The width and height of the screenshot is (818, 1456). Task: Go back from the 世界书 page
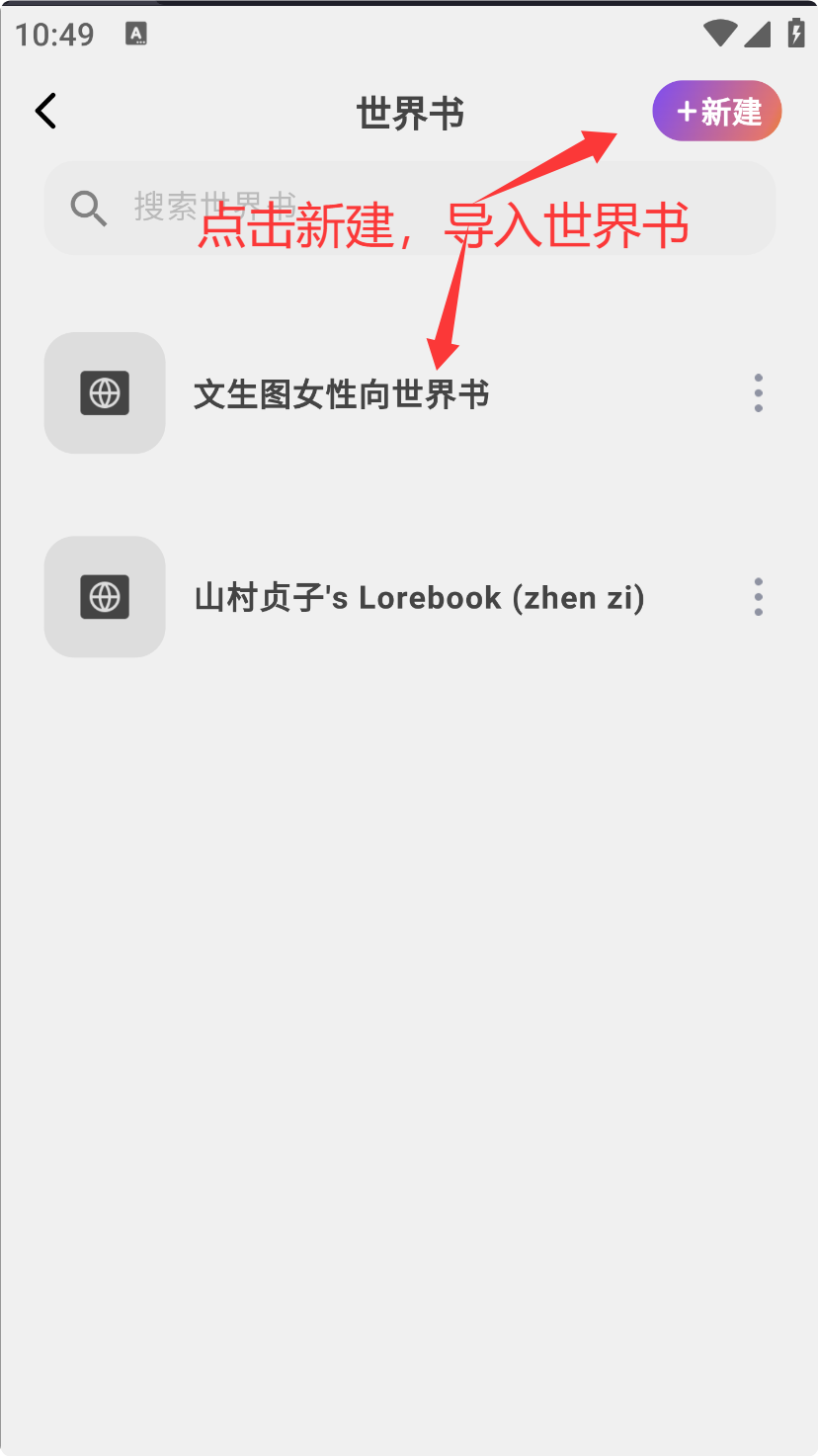click(x=46, y=111)
